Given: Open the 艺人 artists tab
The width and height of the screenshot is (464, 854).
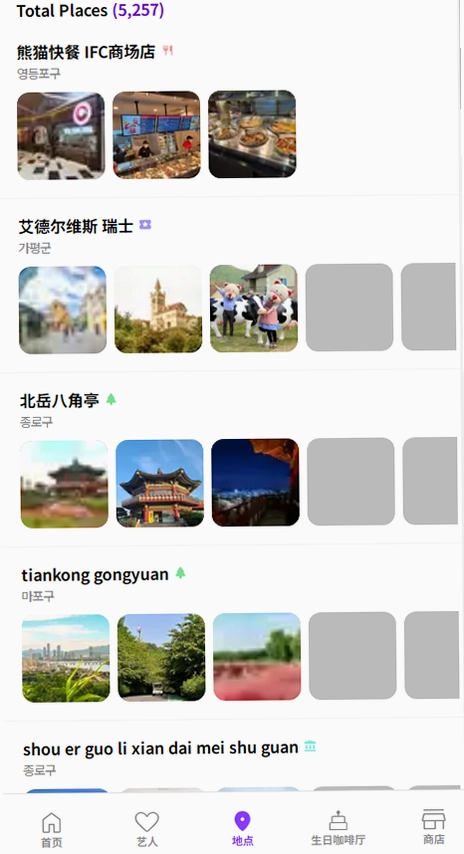Looking at the screenshot, I should pos(146,829).
